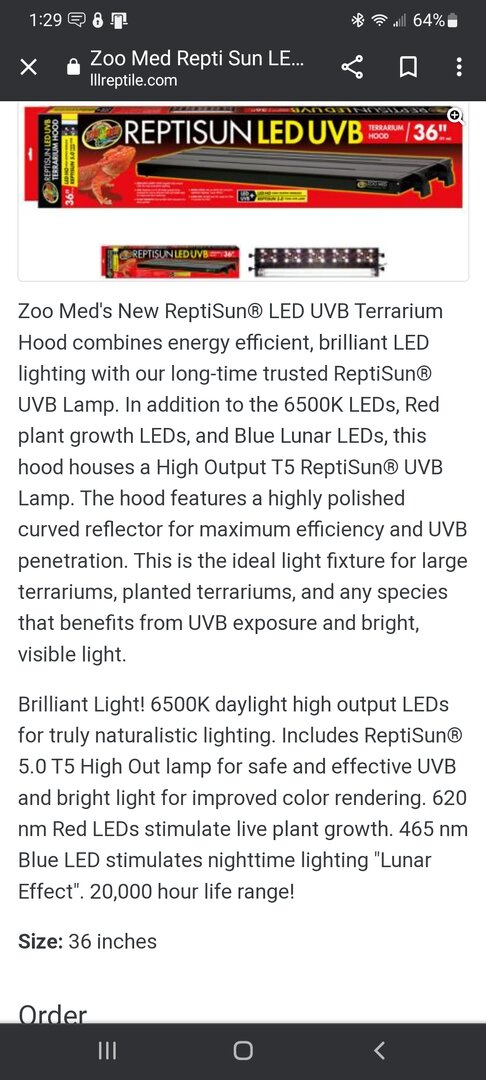The width and height of the screenshot is (486, 1080).
Task: Go back using system navigation
Action: 378,1050
